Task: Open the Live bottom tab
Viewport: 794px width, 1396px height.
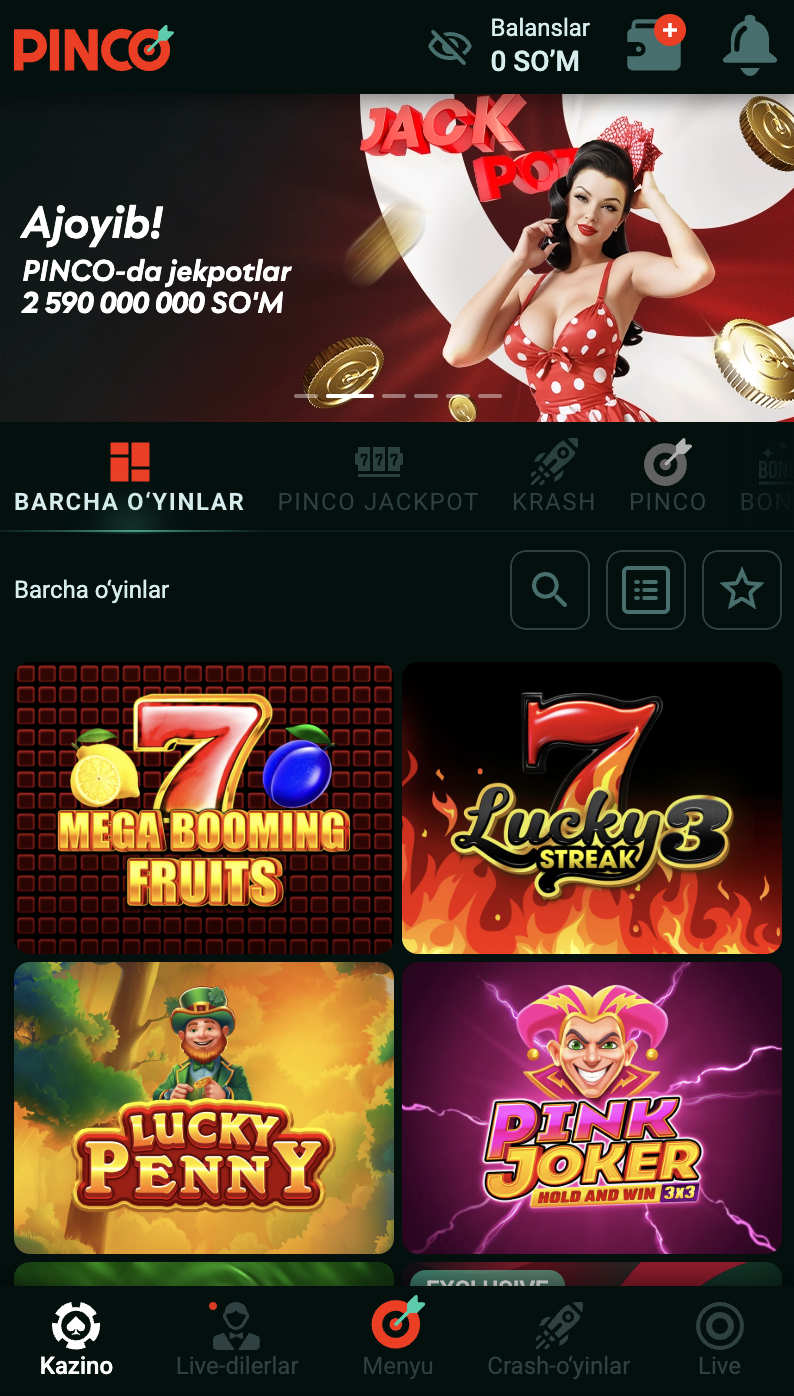Action: coord(719,1340)
